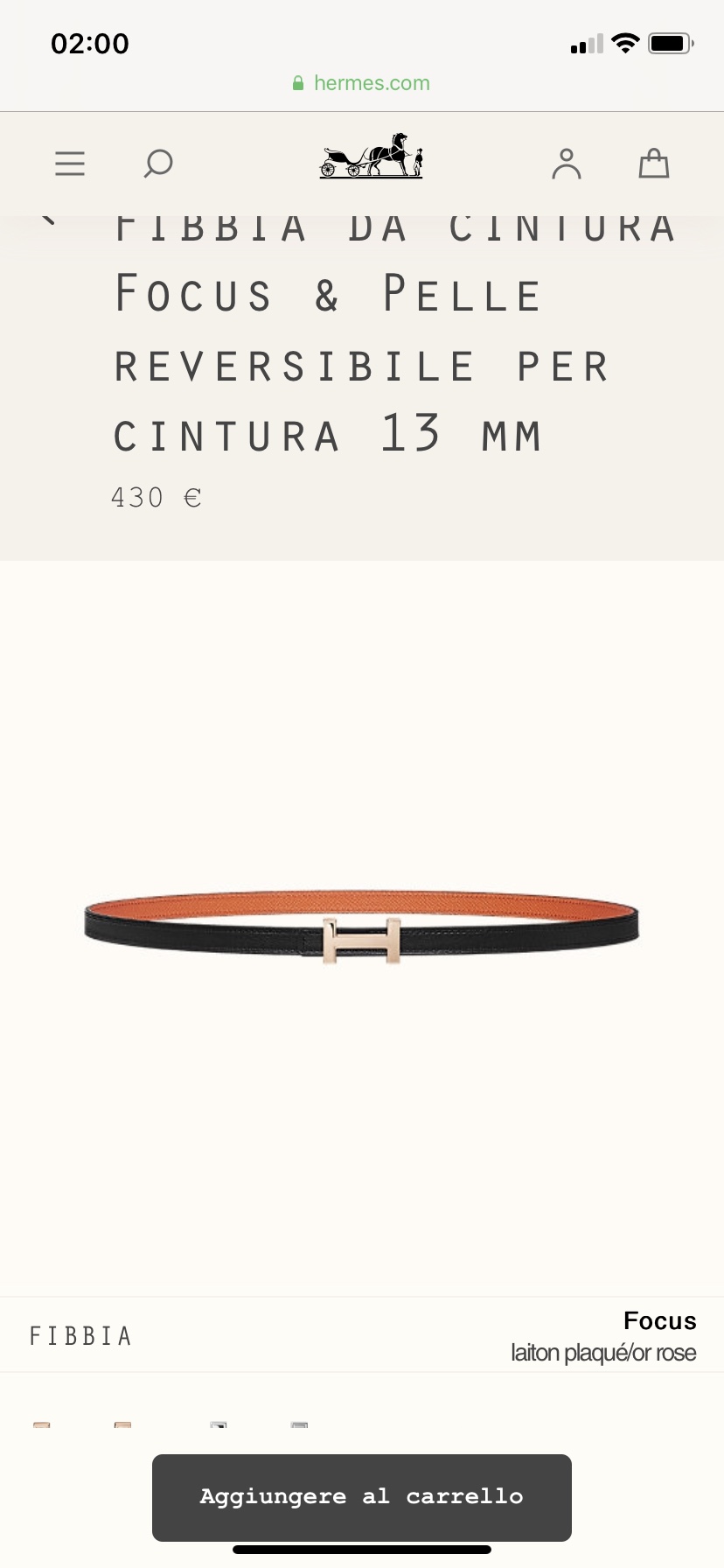Go to the Hermès homepage logo
The width and height of the screenshot is (724, 1568).
coord(371,157)
